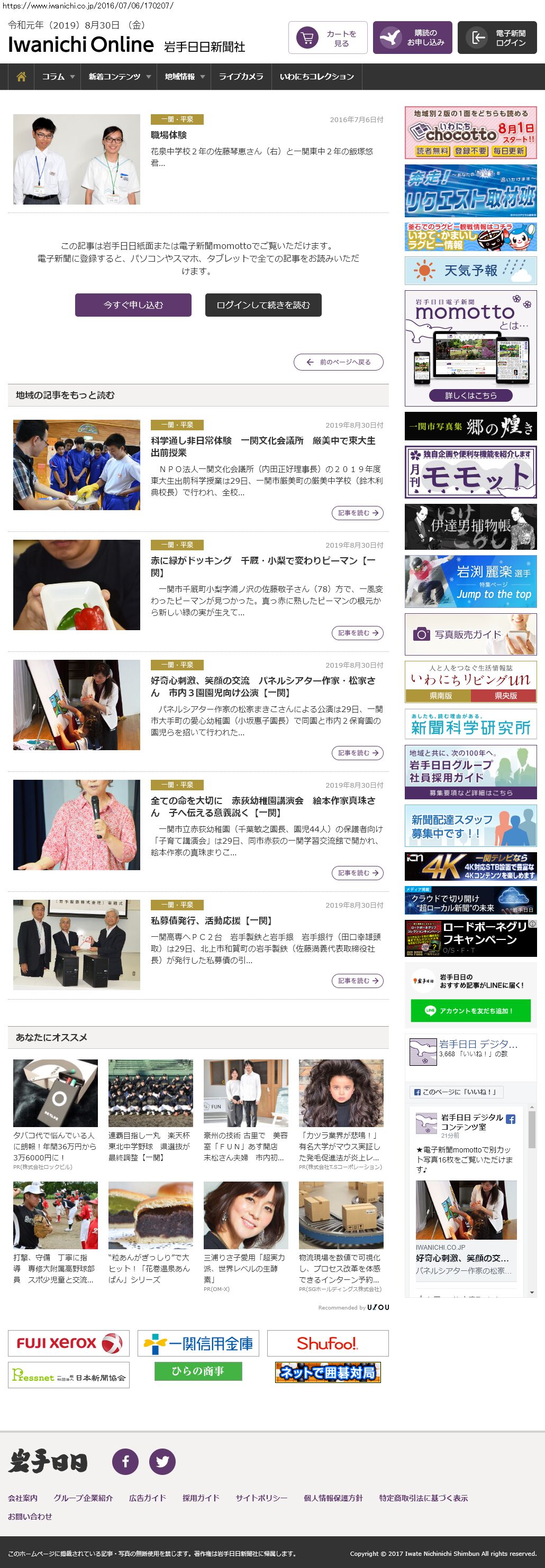
Task: Add LINE account via アカウントを友だち追加
Action: coord(470,1010)
